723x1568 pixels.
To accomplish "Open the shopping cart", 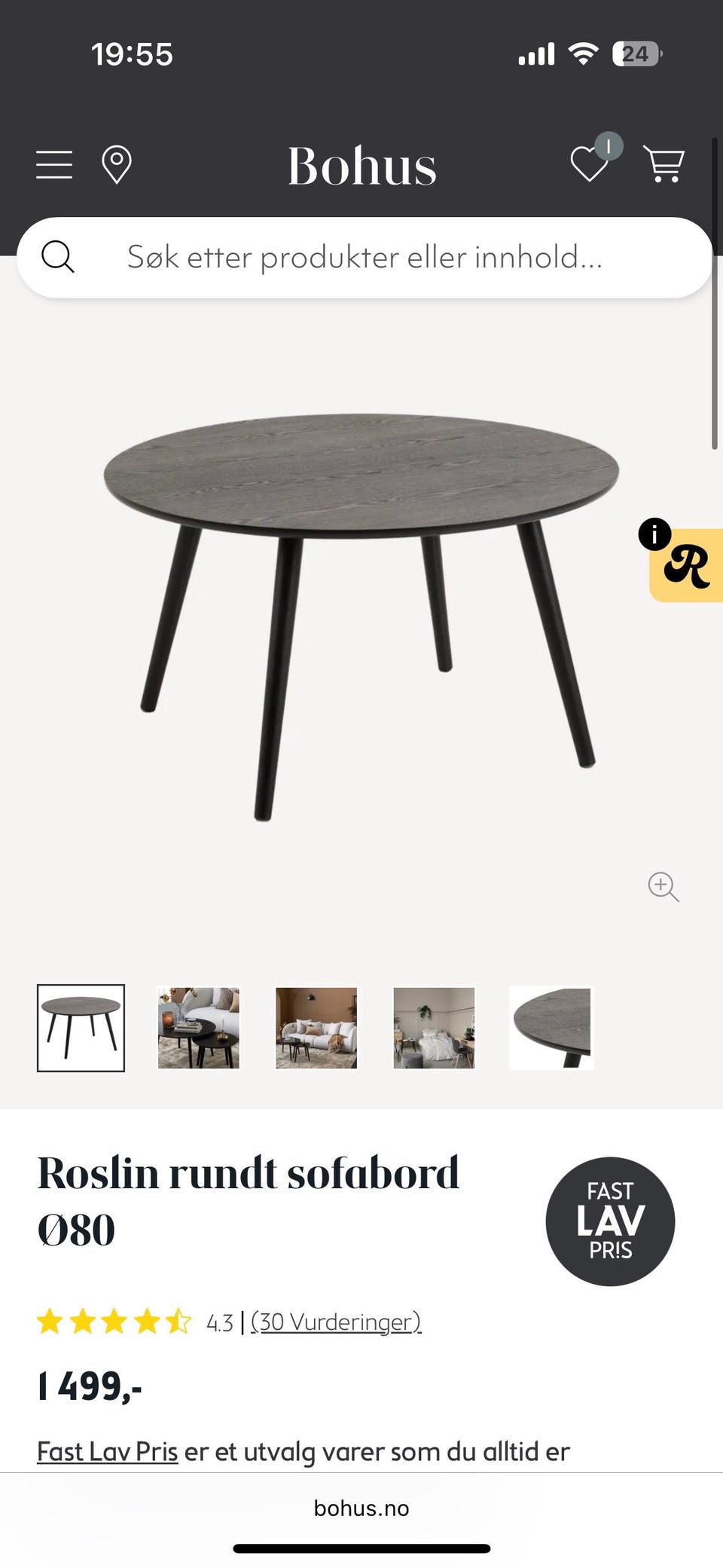I will click(664, 164).
